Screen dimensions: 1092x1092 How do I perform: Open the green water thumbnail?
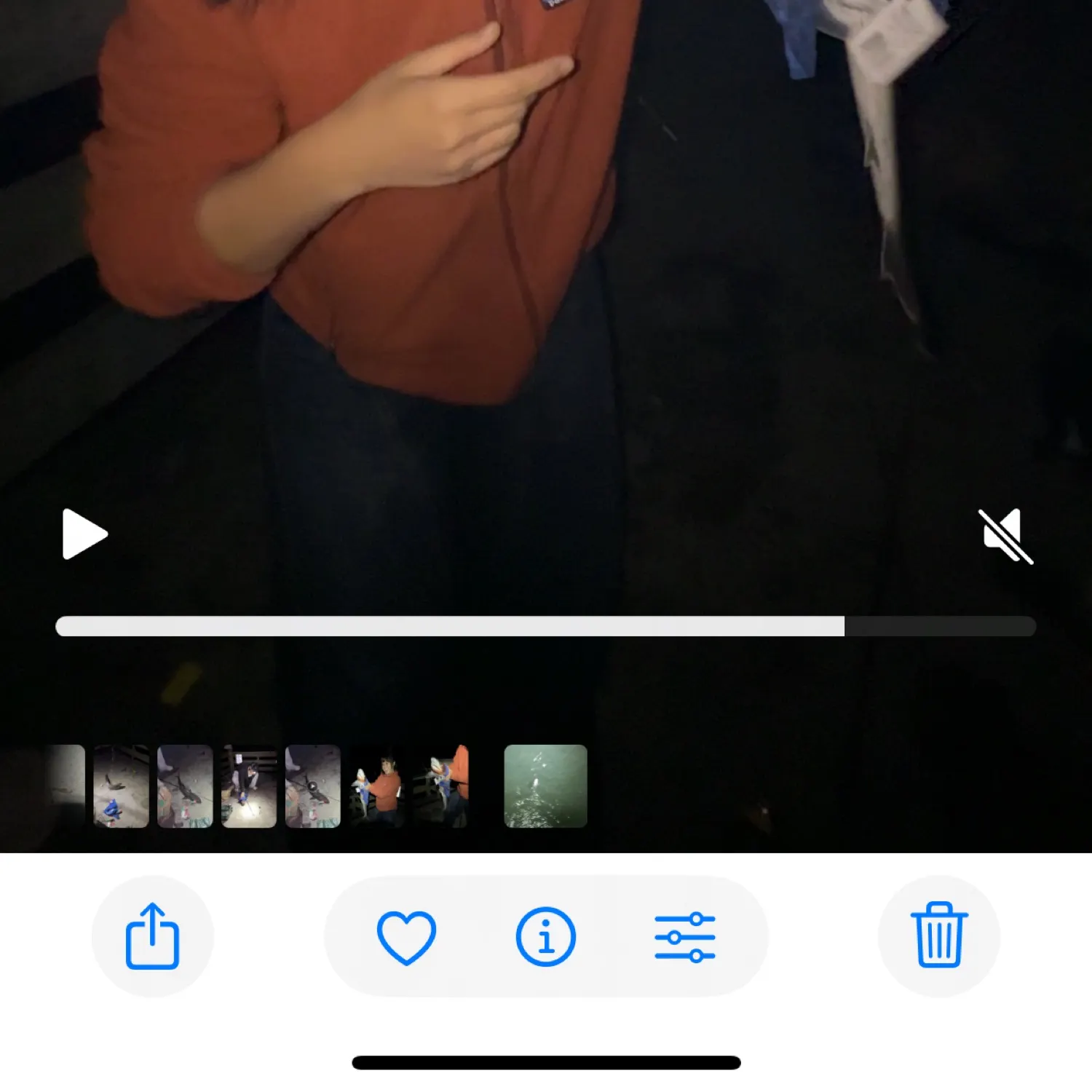pos(545,786)
